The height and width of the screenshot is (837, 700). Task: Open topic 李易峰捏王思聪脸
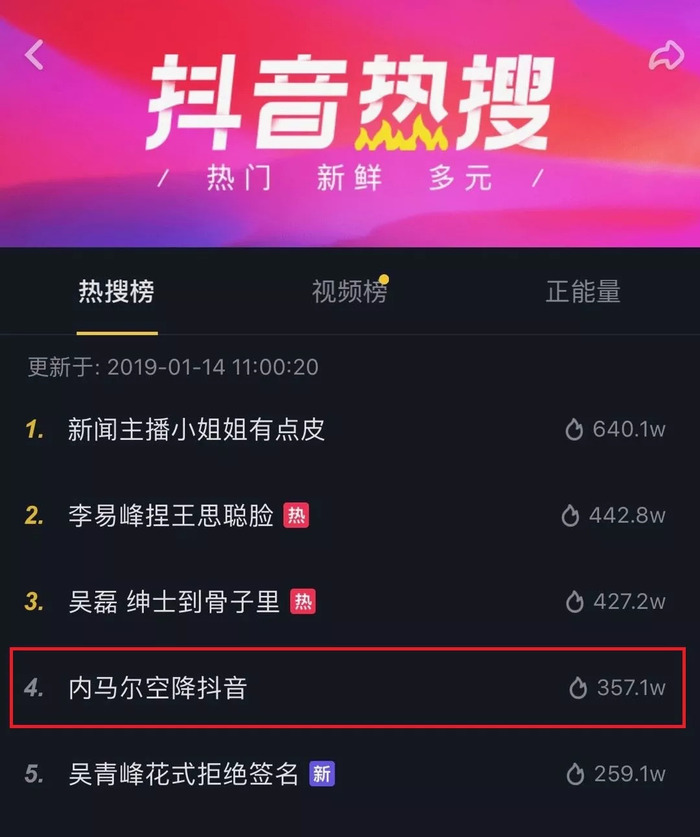(x=171, y=516)
